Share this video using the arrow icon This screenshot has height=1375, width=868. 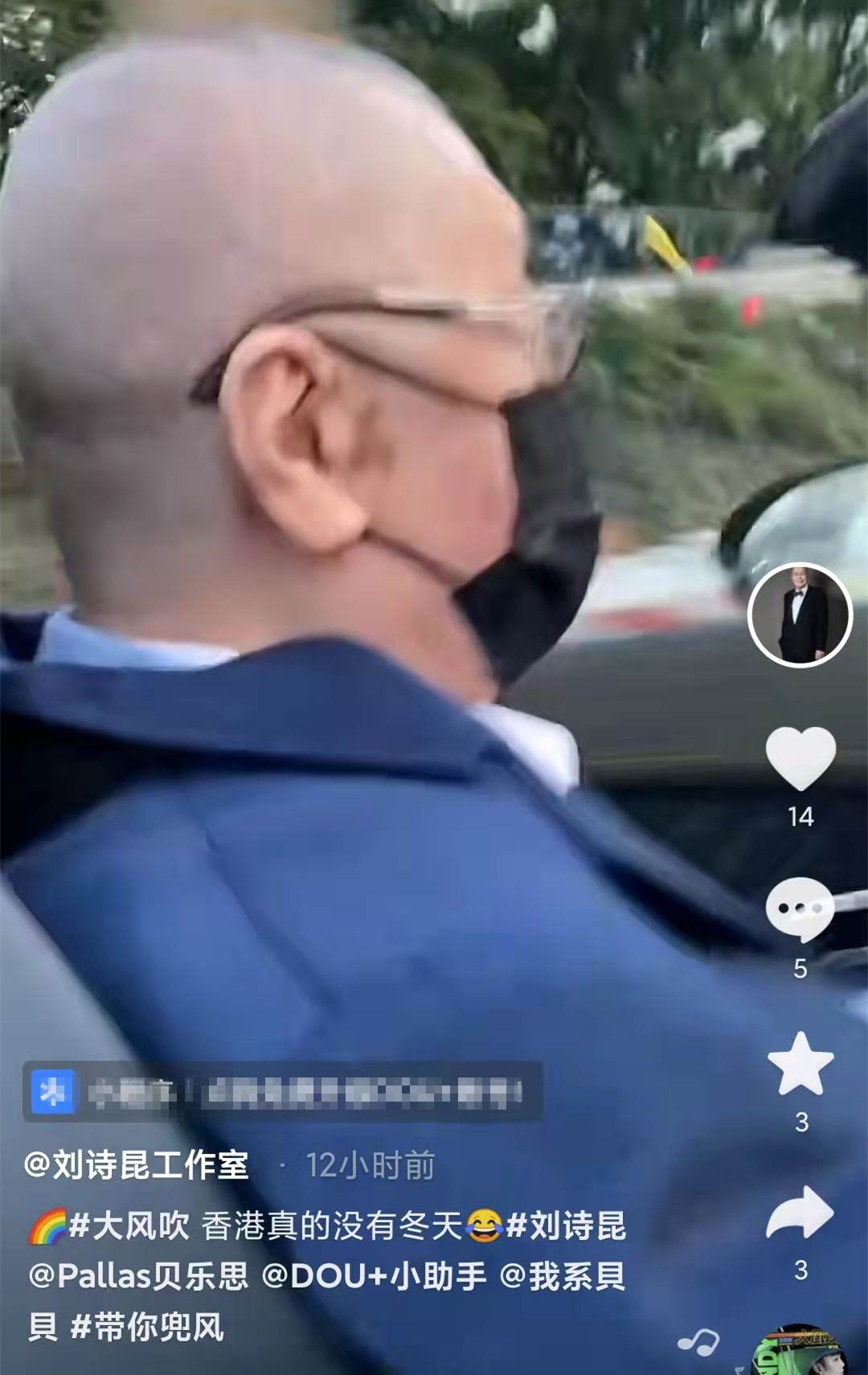click(x=800, y=1213)
